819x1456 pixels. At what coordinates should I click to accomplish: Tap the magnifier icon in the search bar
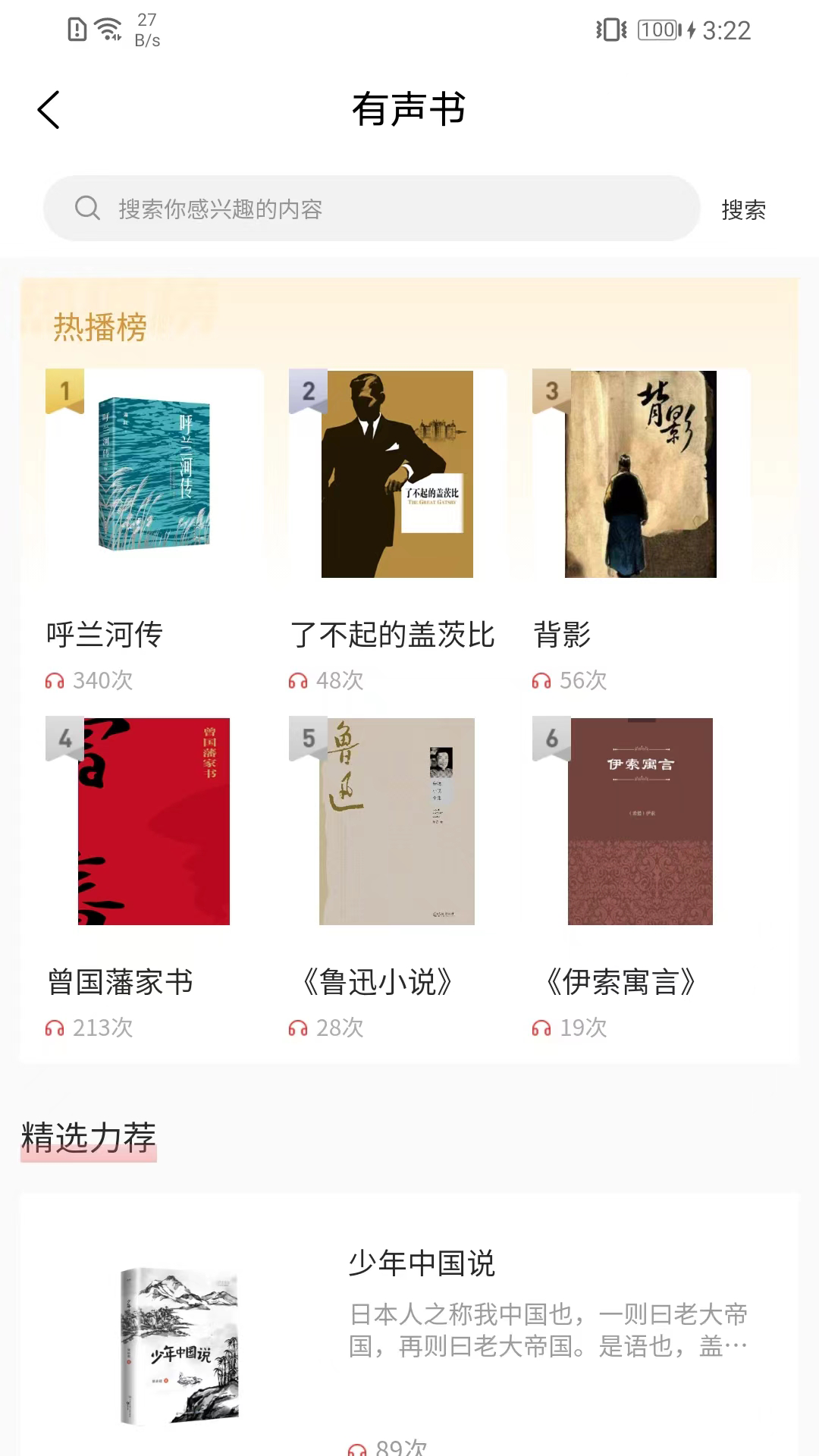(x=89, y=209)
